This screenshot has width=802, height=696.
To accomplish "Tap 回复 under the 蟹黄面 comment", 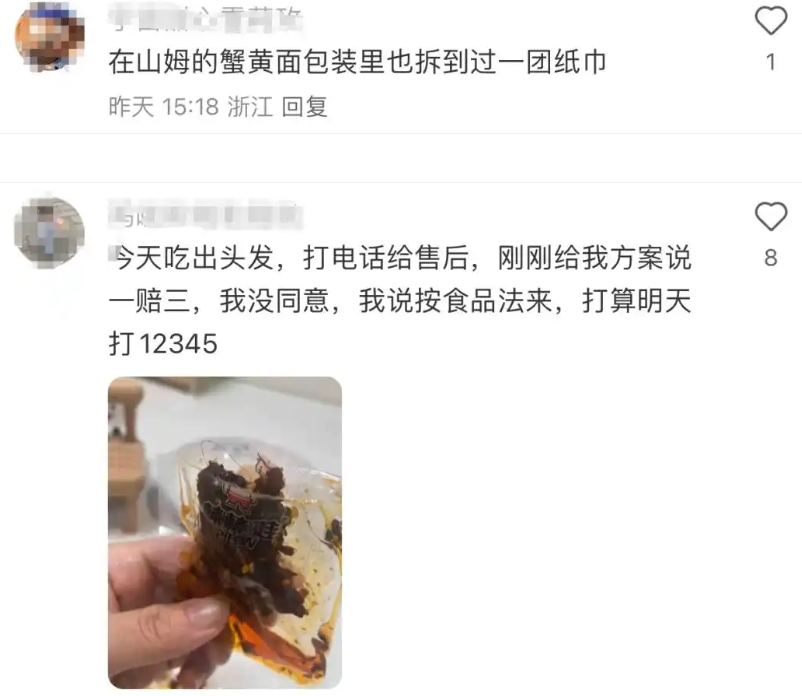I will pyautogui.click(x=304, y=107).
